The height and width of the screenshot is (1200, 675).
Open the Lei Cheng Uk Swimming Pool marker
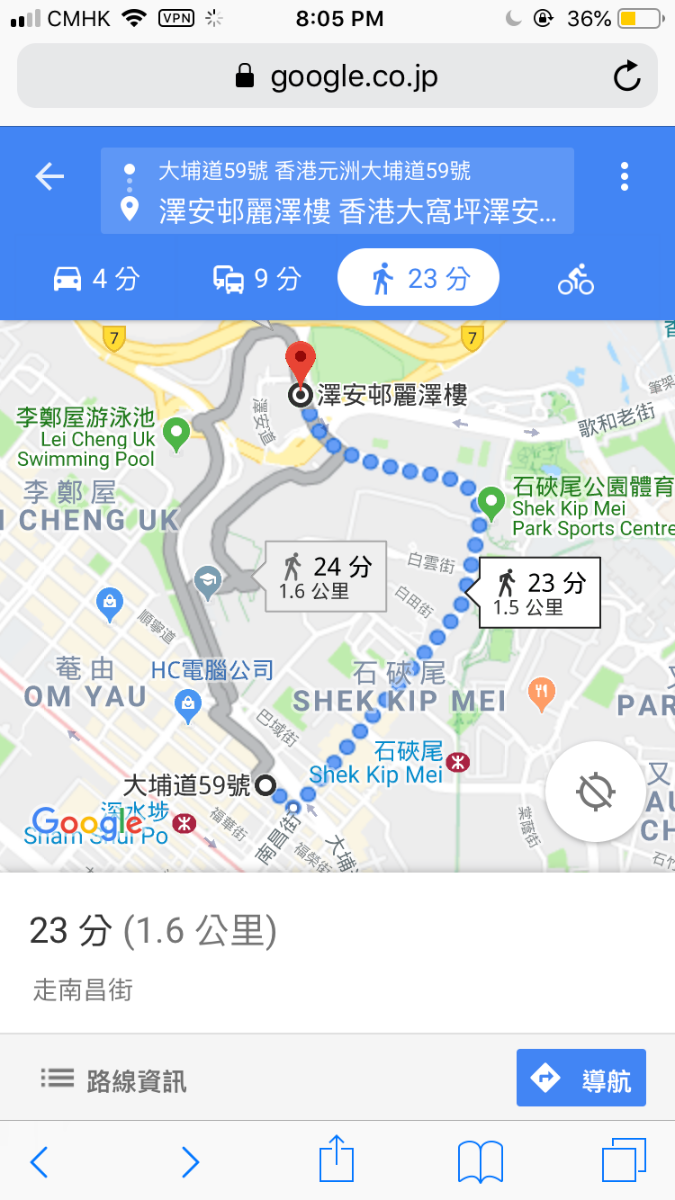(177, 434)
